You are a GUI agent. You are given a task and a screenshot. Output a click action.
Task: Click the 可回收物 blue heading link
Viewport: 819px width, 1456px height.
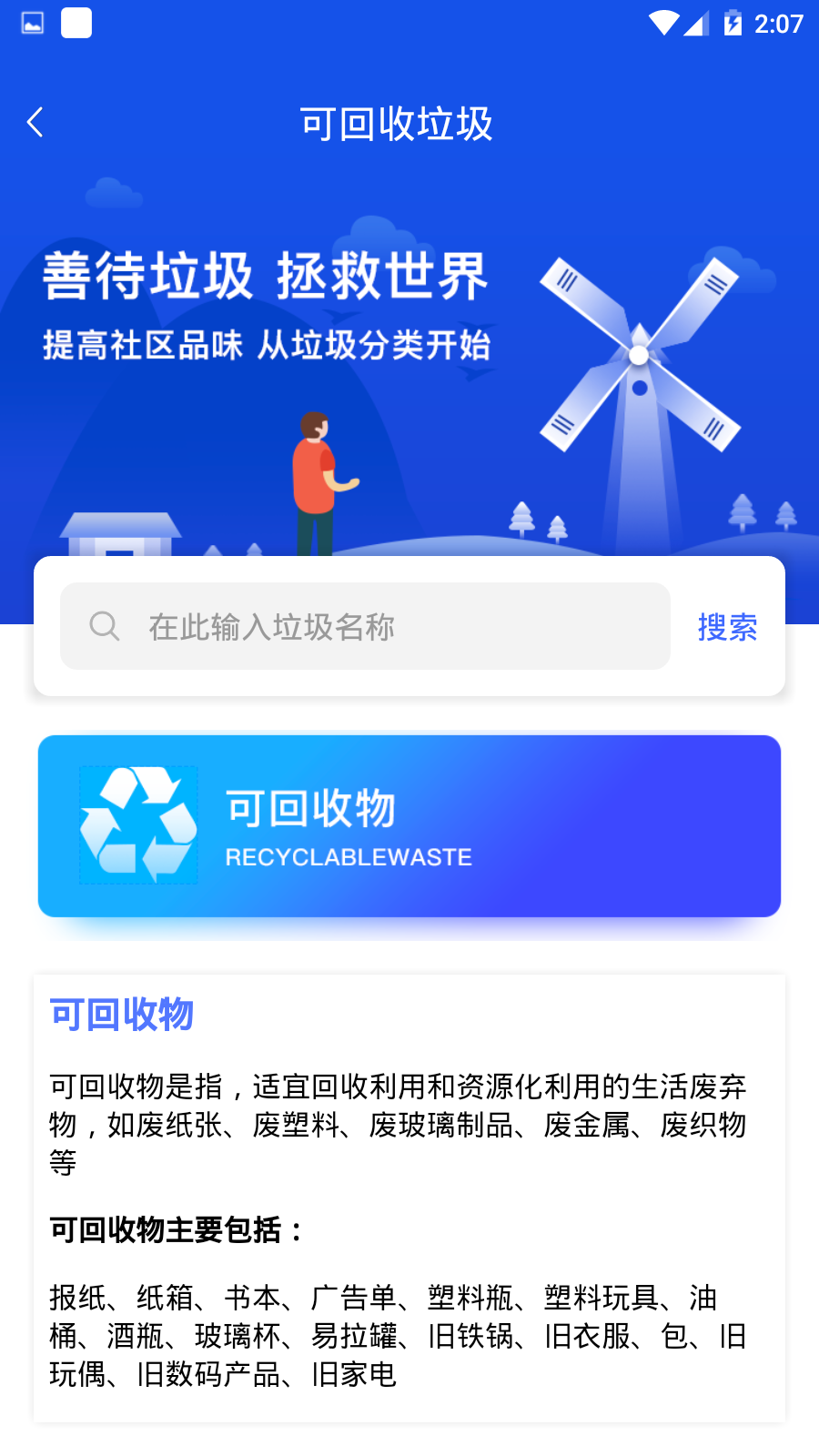coord(120,1015)
